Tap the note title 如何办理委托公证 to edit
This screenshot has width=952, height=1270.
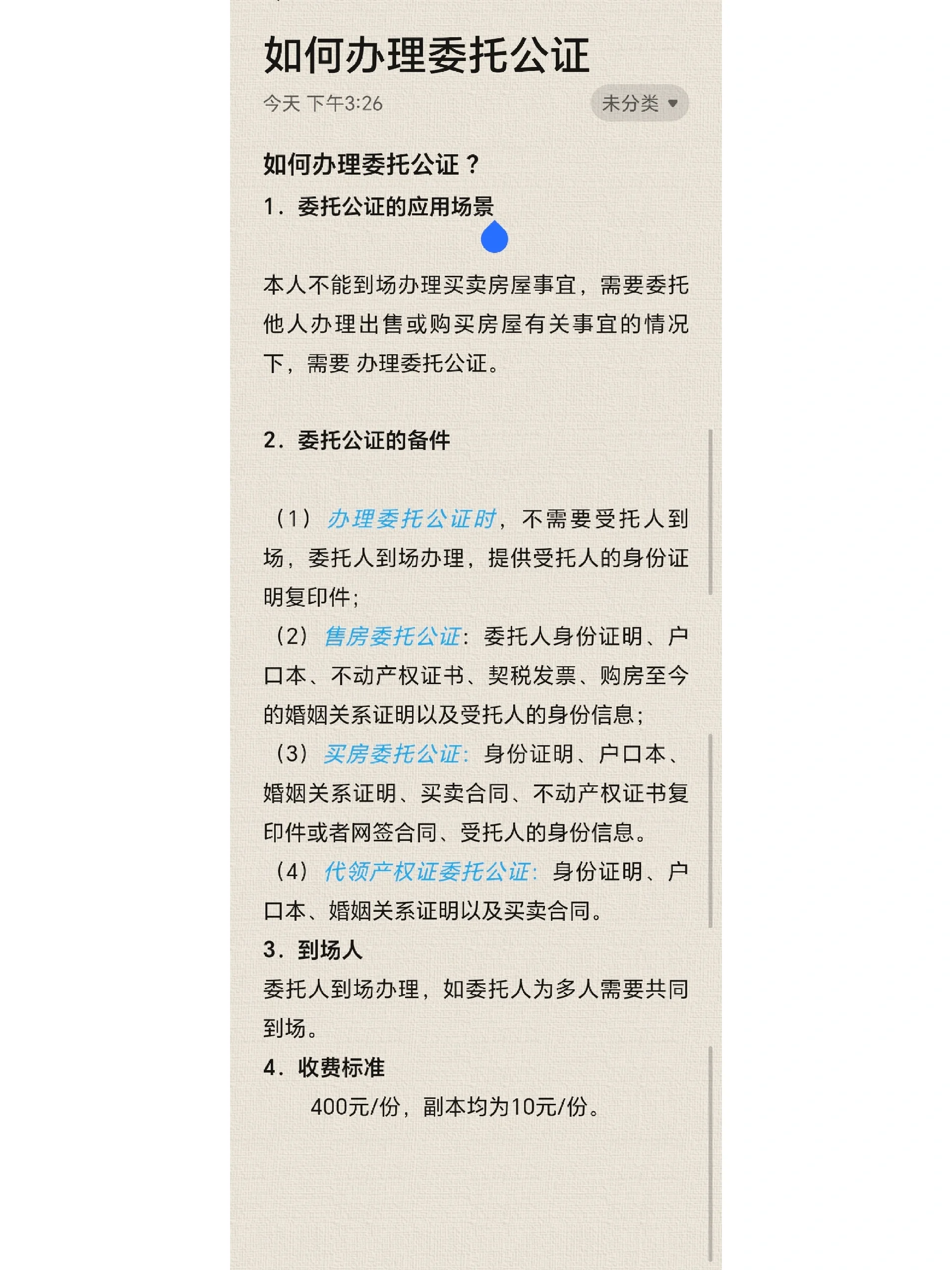pos(426,56)
